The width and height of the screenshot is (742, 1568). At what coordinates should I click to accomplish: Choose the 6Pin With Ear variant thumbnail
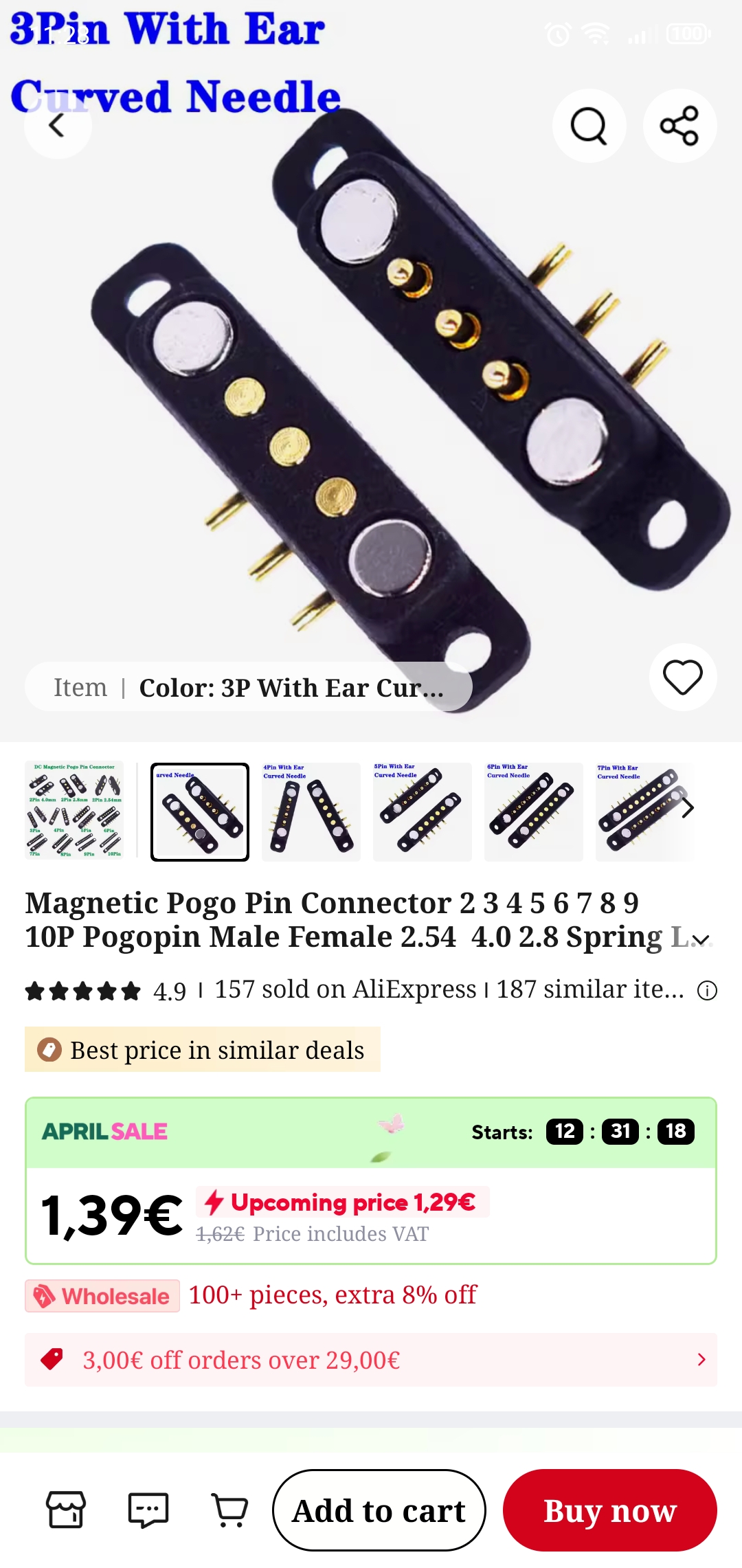pyautogui.click(x=533, y=811)
